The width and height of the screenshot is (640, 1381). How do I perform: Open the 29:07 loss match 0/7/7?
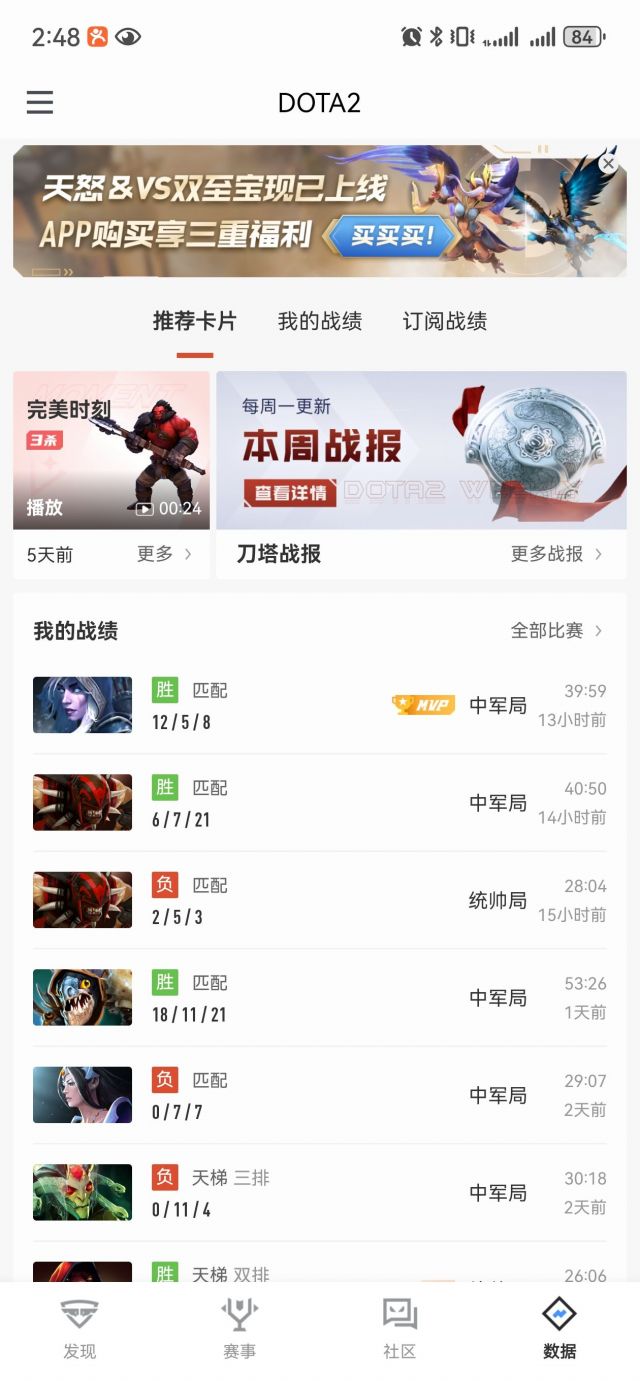pyautogui.click(x=319, y=1095)
